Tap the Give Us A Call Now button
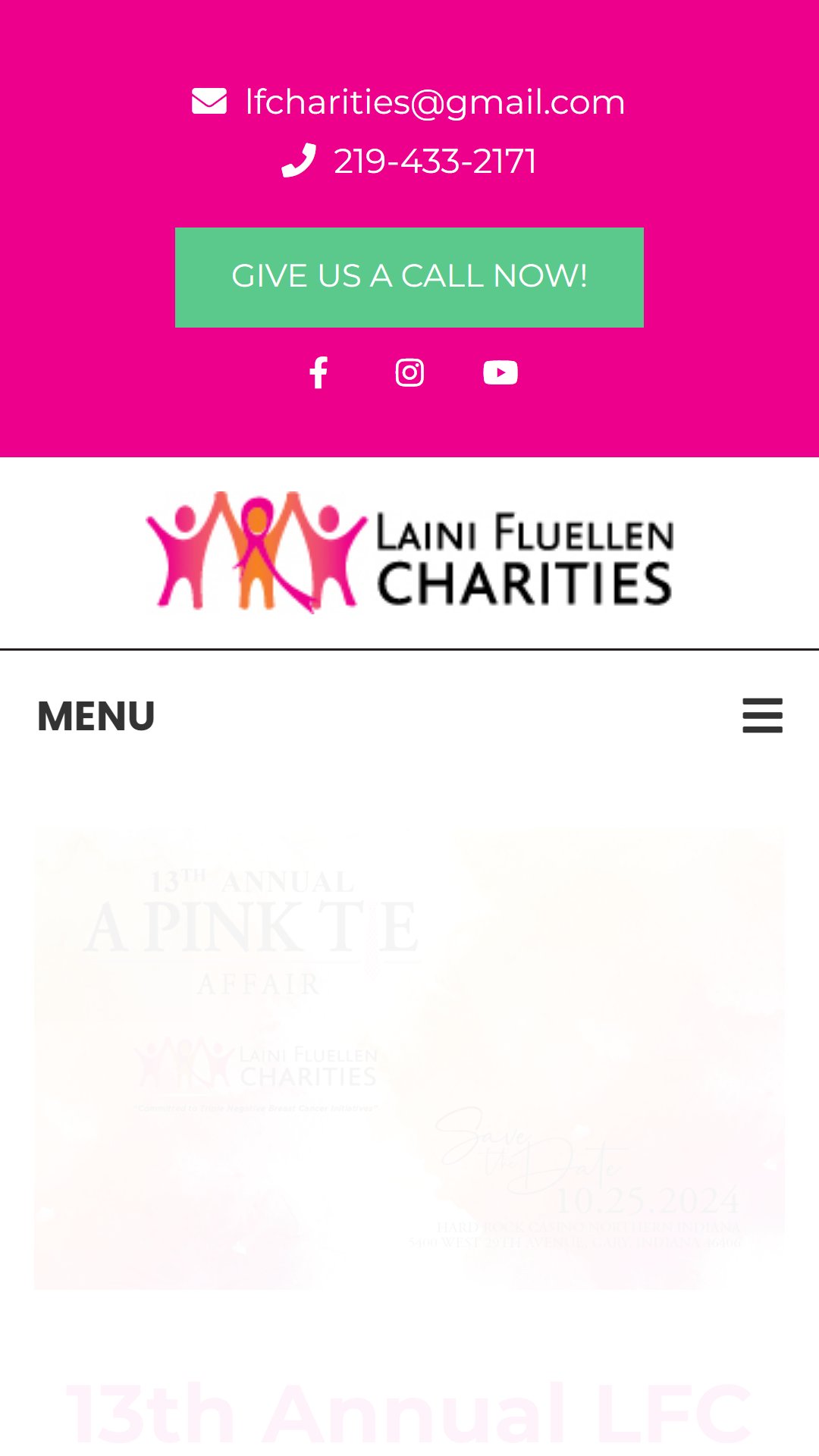Viewport: 819px width, 1456px height. pos(409,278)
